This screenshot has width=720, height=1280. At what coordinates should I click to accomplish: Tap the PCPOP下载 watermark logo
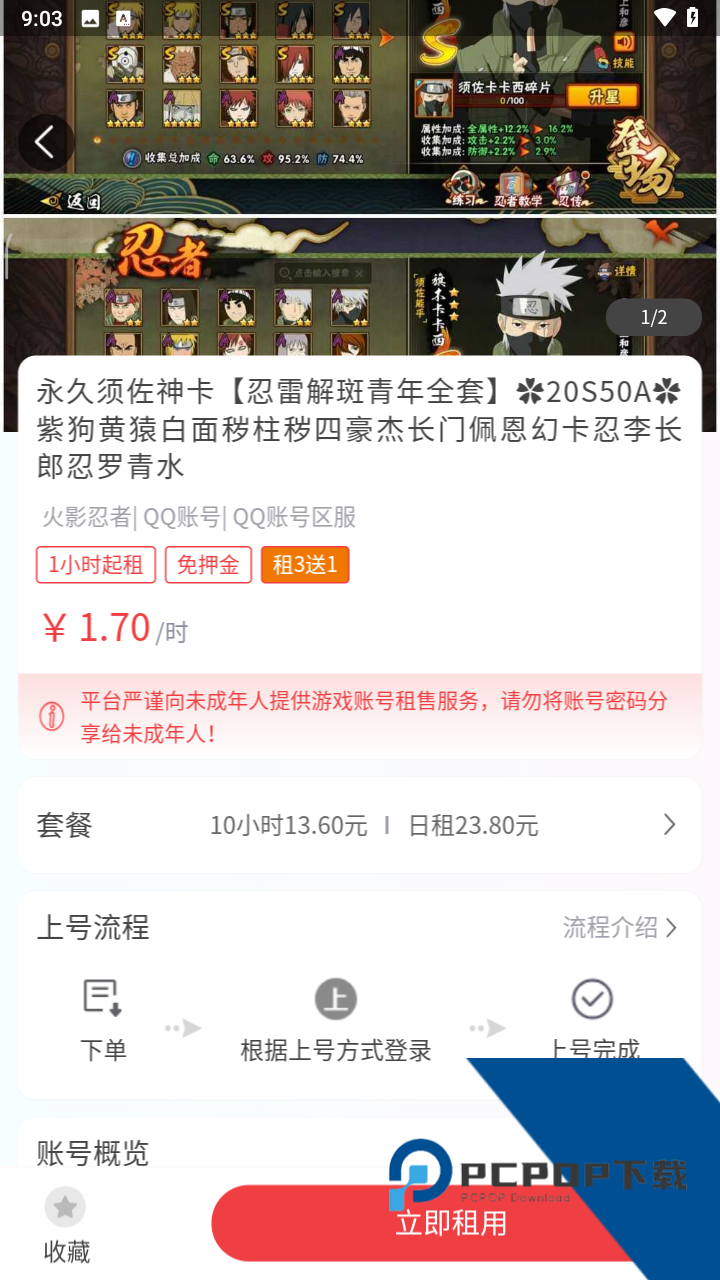(x=540, y=1170)
